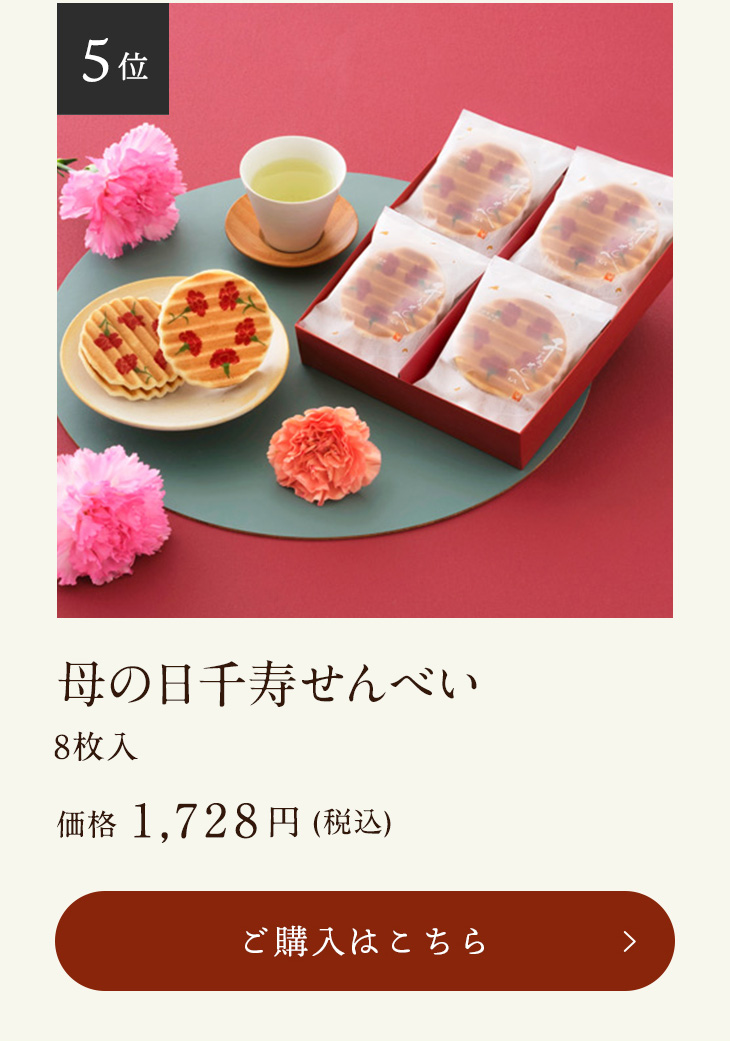730x1042 pixels.
Task: Open the 母の日千寿せんべい product image
Action: [365, 310]
